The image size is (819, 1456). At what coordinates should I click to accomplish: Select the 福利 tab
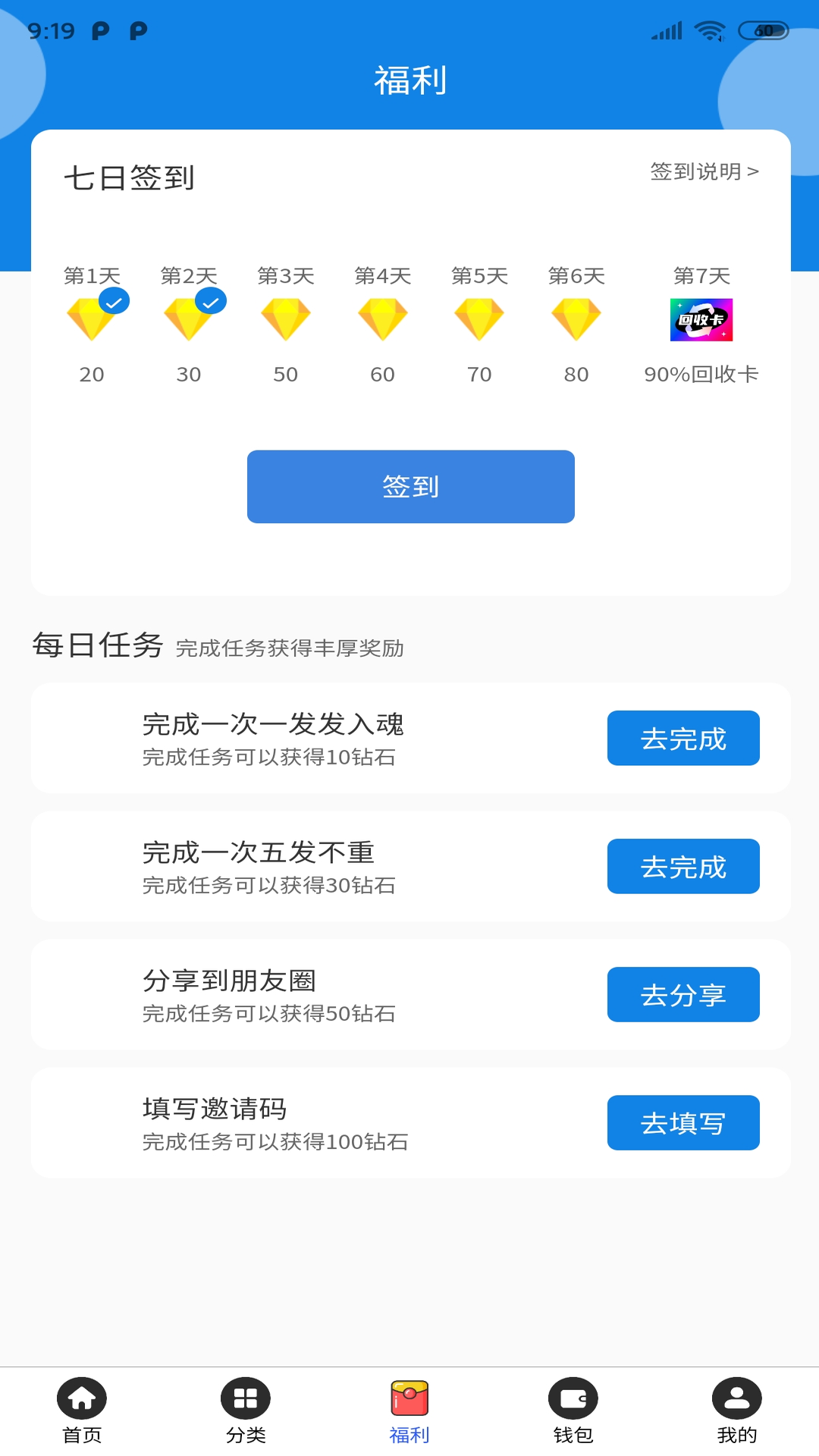tap(409, 1410)
